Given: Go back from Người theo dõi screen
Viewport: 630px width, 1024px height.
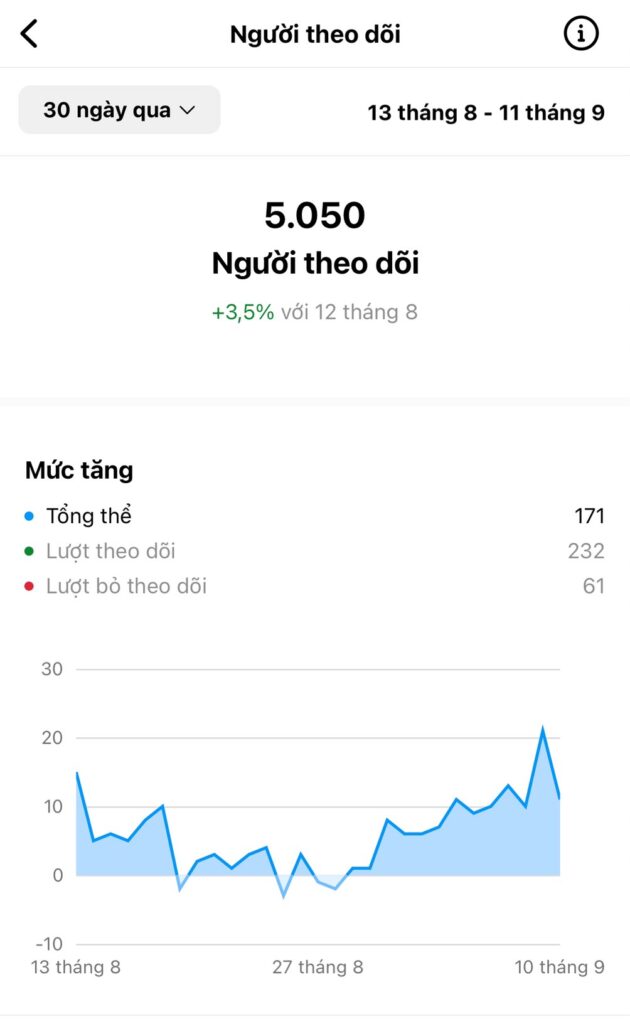Looking at the screenshot, I should click(30, 34).
